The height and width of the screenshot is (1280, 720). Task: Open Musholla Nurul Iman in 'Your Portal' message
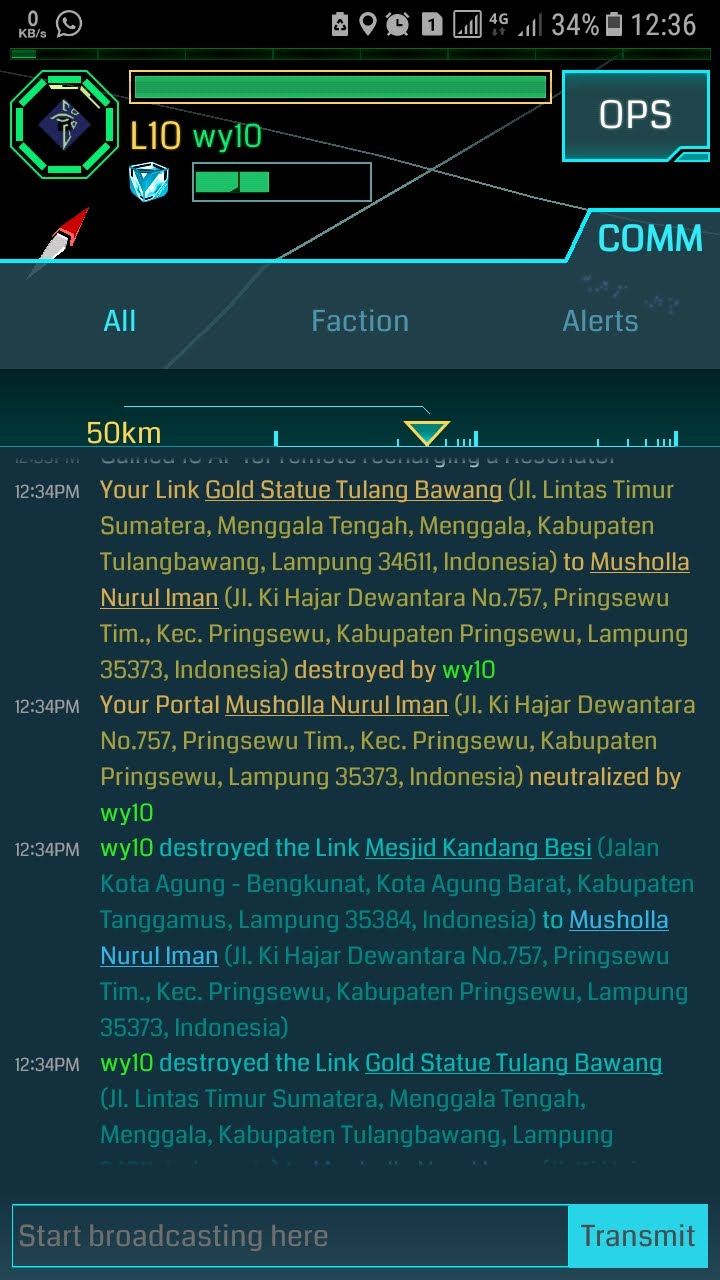click(x=336, y=705)
